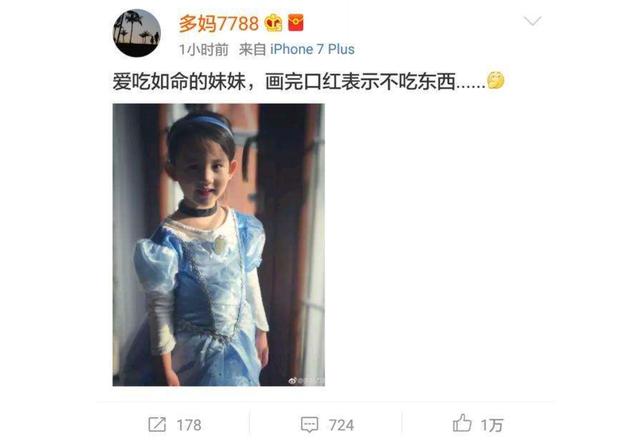The image size is (640, 443).
Task: Like this post with 1万 likes
Action: pos(478,424)
